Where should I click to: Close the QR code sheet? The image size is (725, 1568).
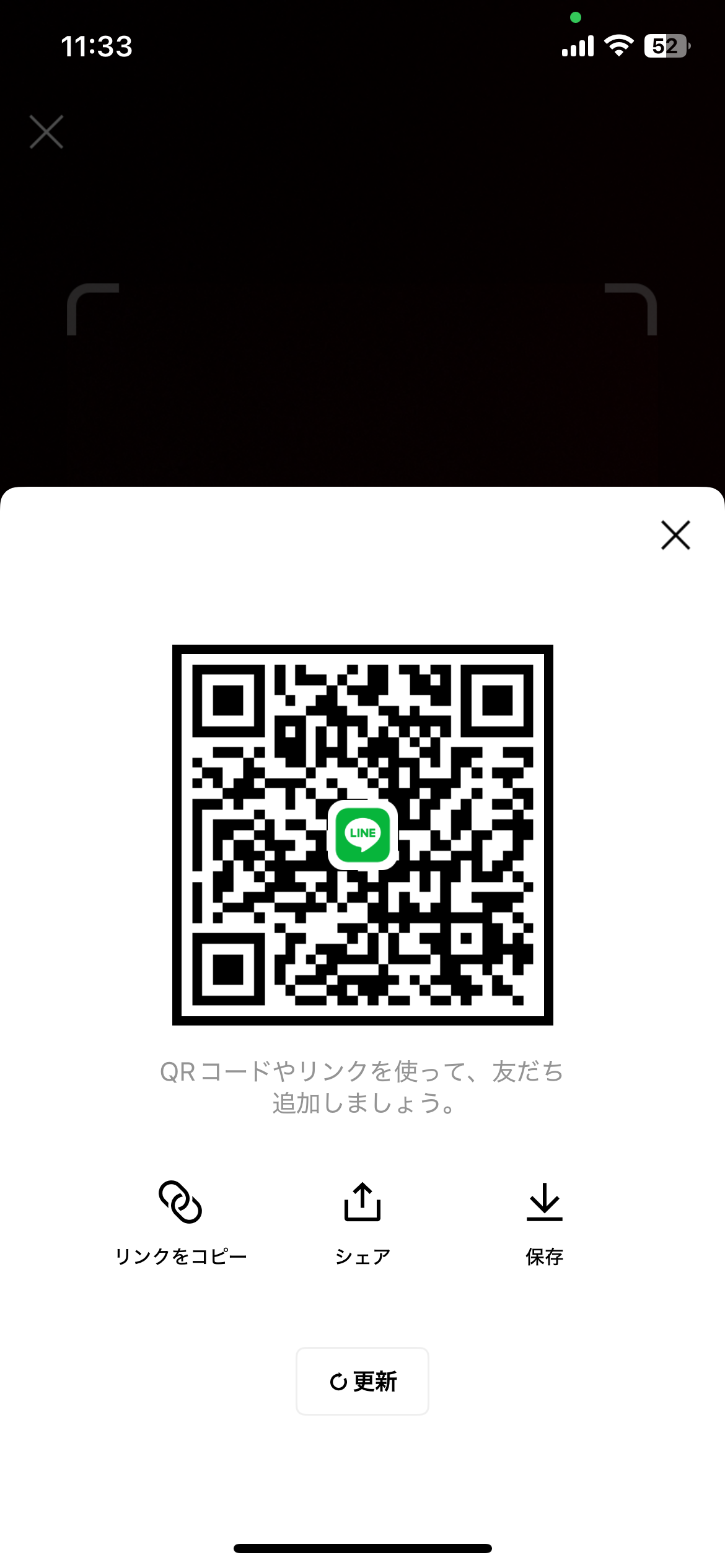675,535
